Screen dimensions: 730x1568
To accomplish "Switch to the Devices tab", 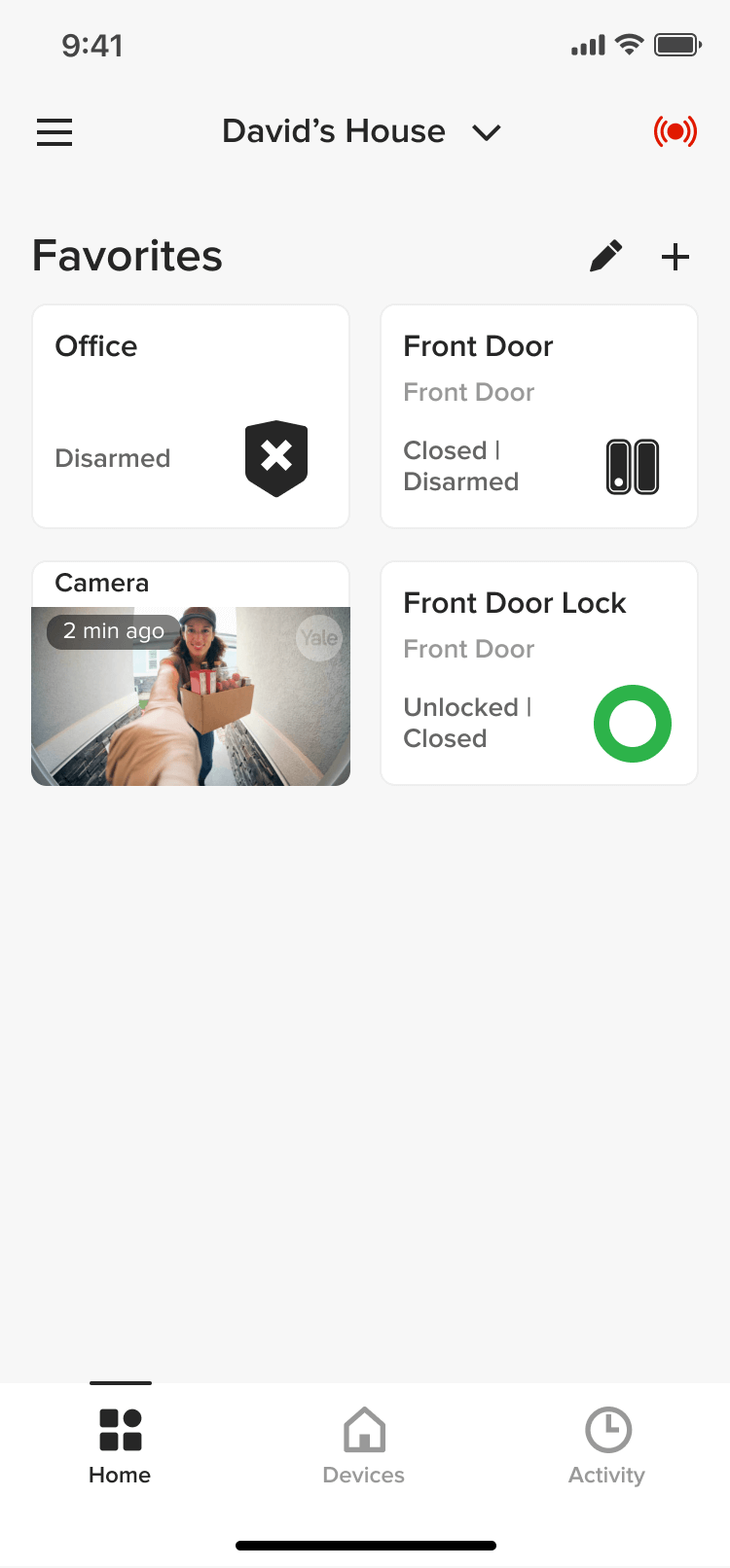I will click(x=364, y=1445).
